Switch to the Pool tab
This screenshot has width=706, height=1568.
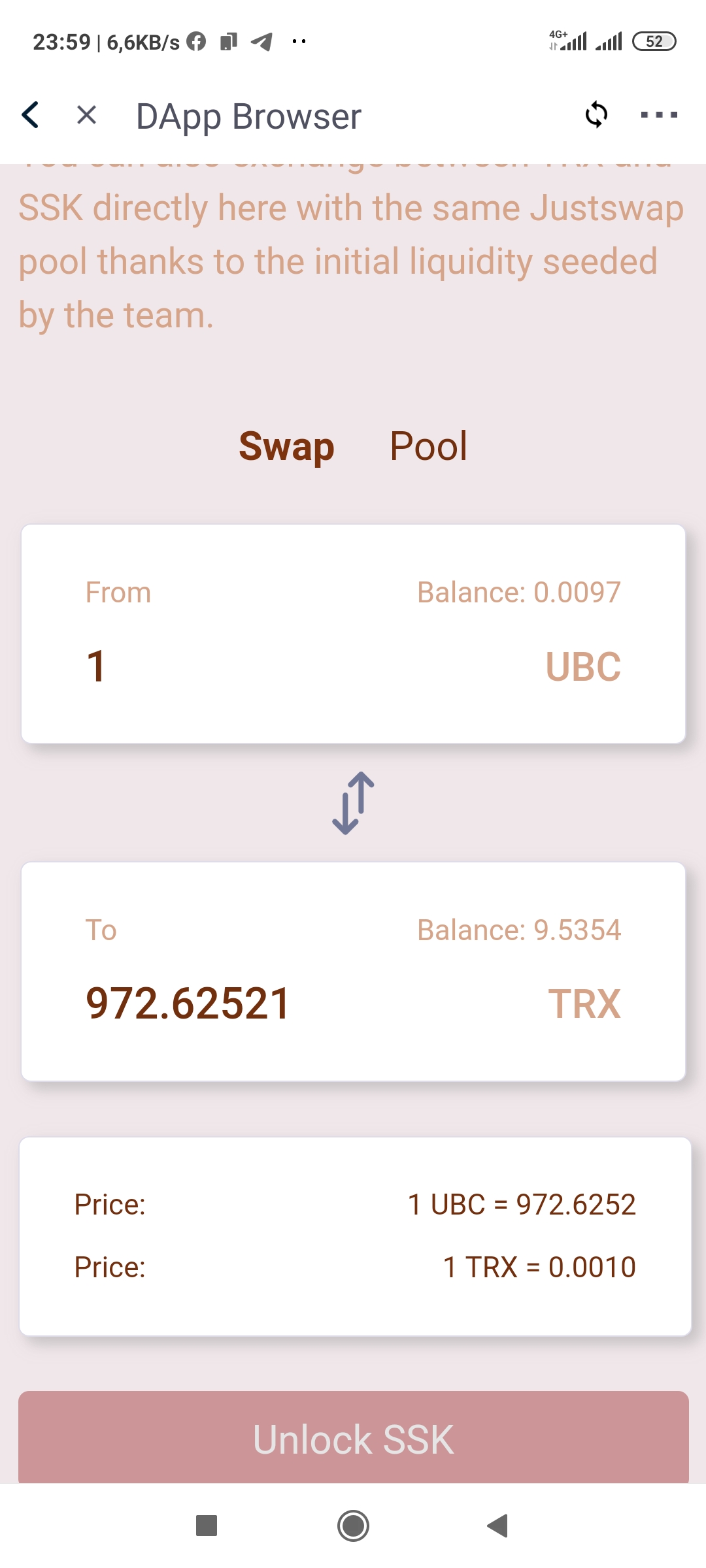(428, 446)
